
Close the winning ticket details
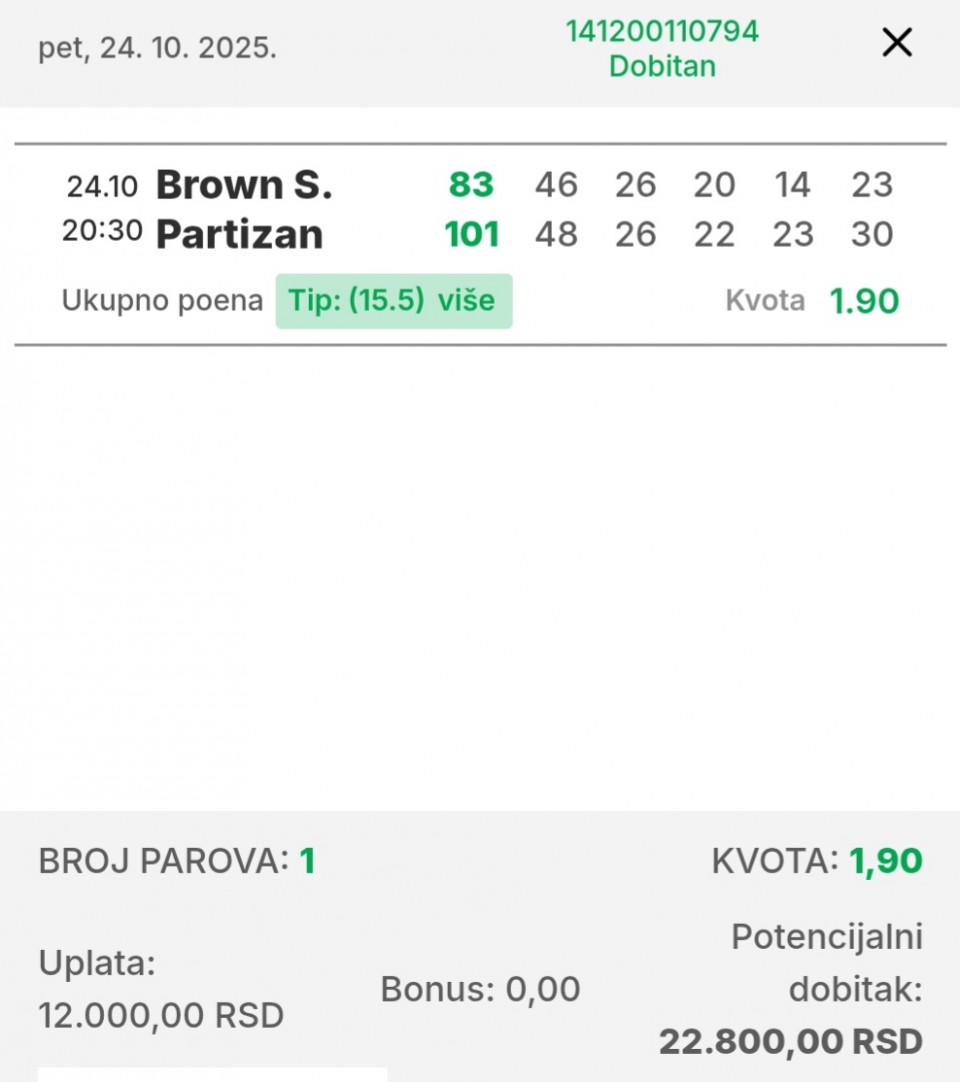896,43
